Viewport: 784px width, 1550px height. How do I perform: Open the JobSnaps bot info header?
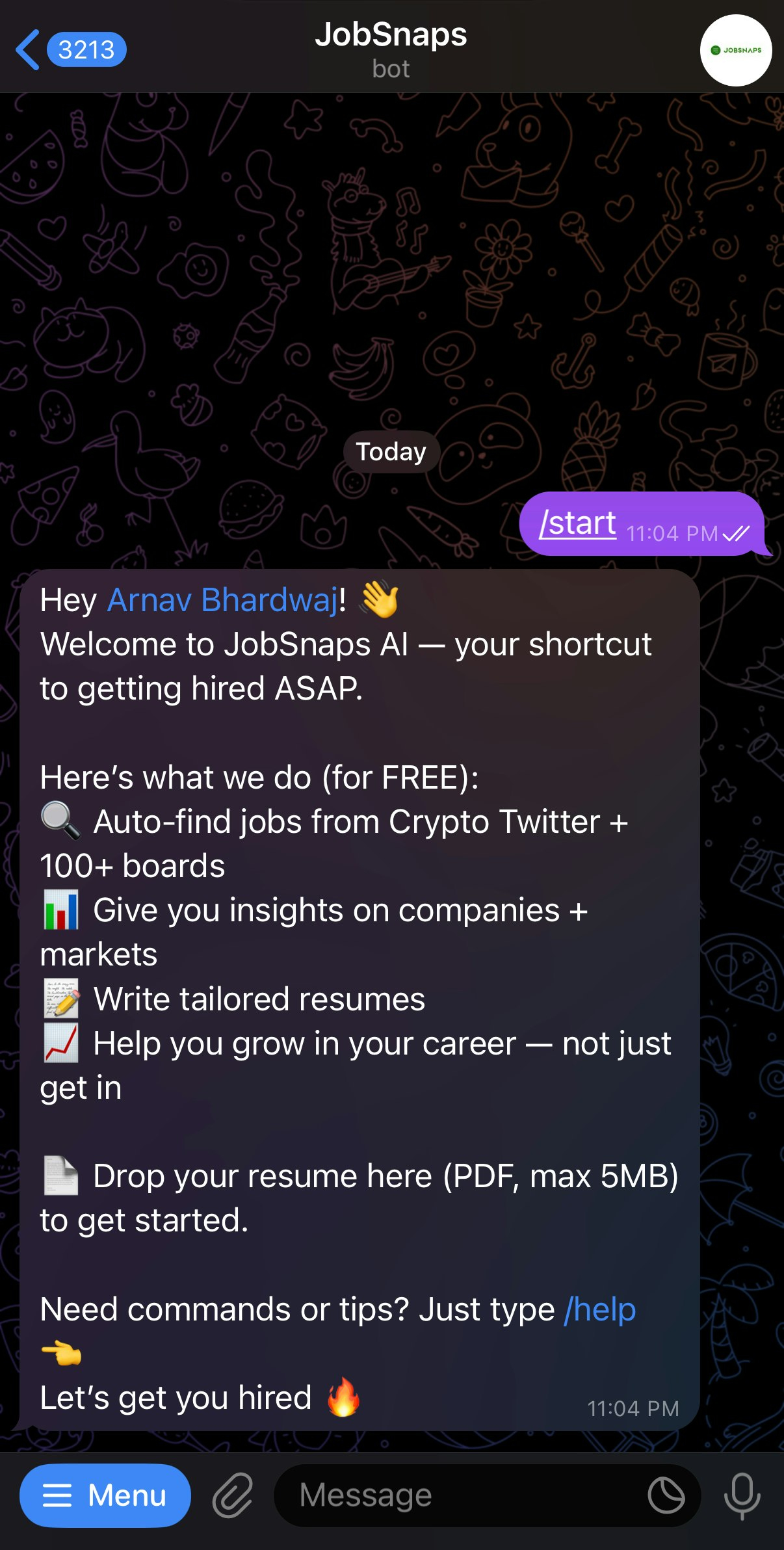click(391, 49)
